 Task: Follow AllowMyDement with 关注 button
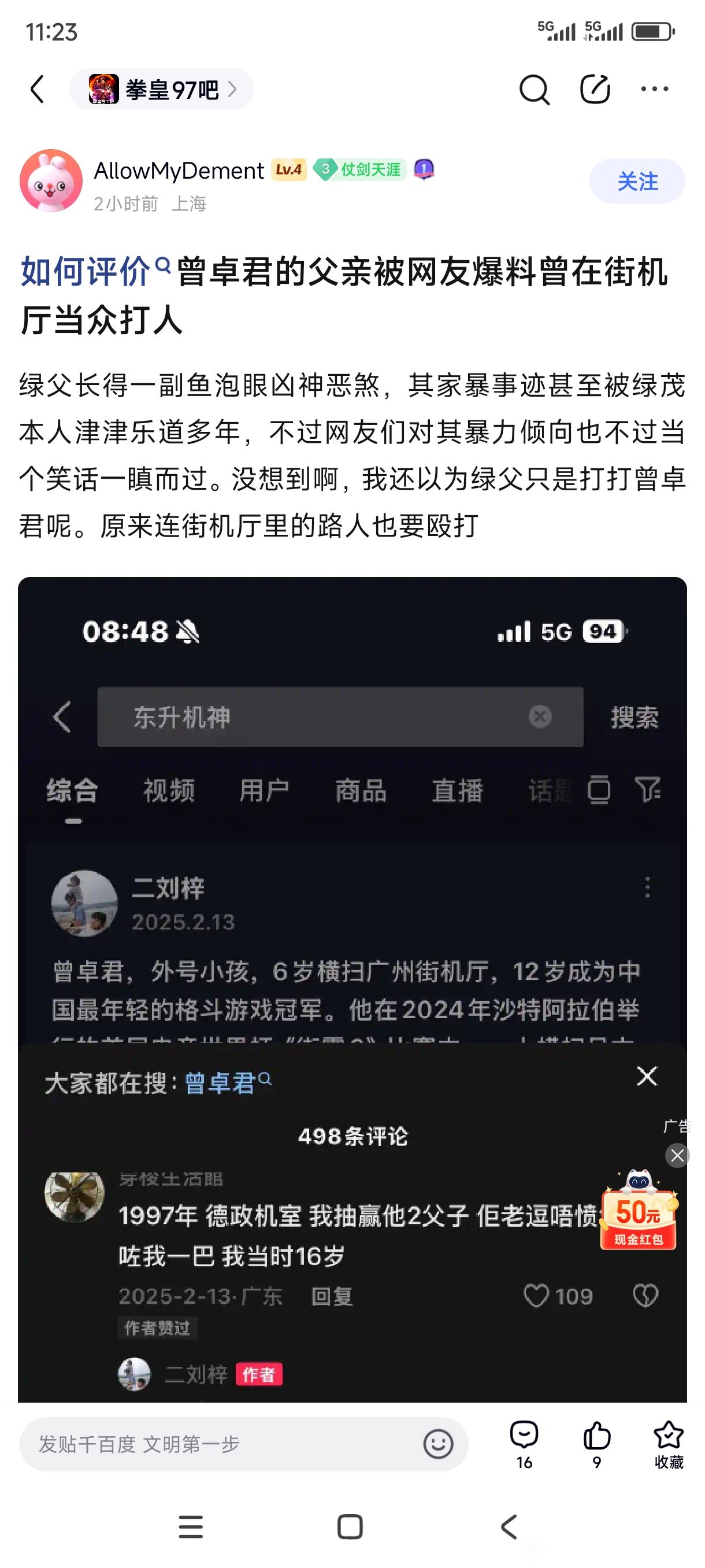point(637,181)
